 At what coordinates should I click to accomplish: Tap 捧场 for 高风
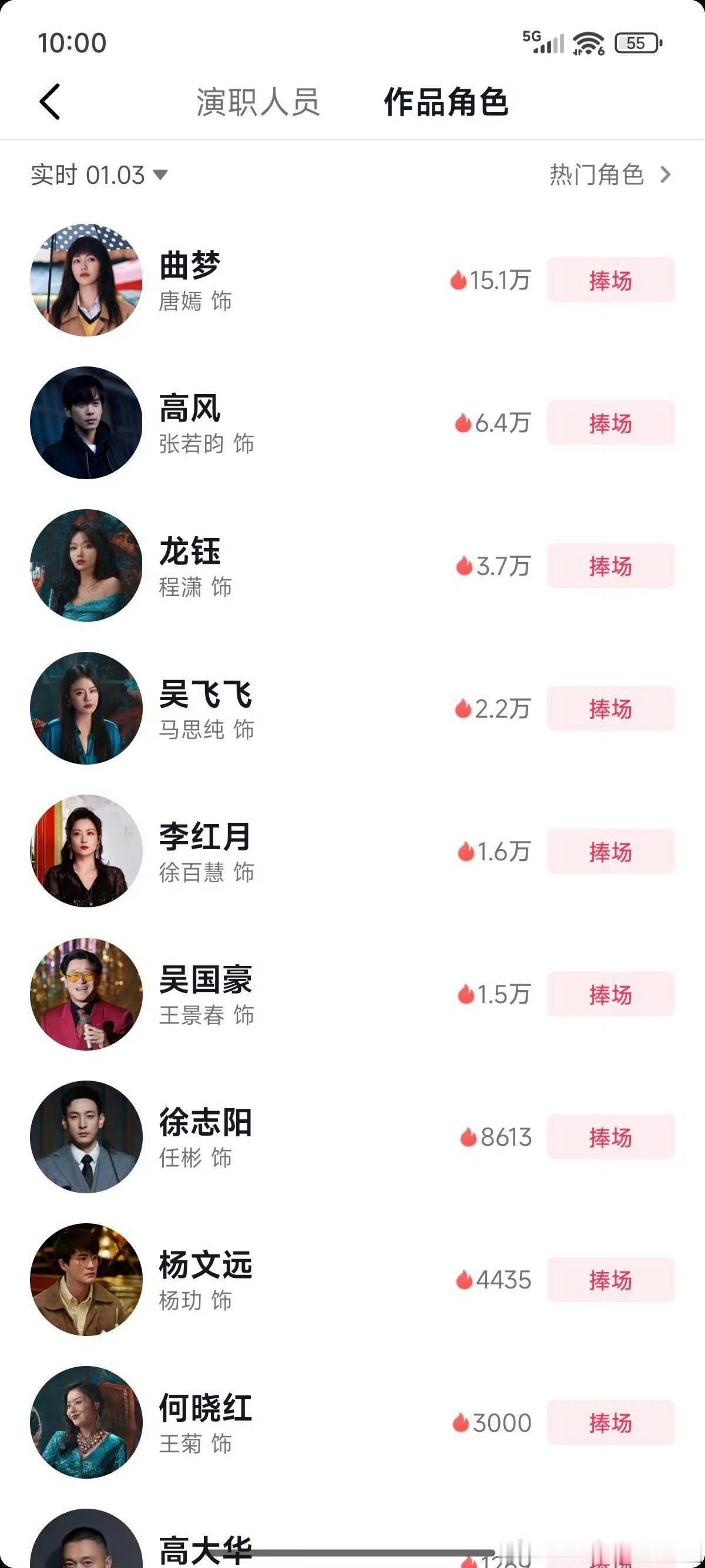tap(610, 423)
